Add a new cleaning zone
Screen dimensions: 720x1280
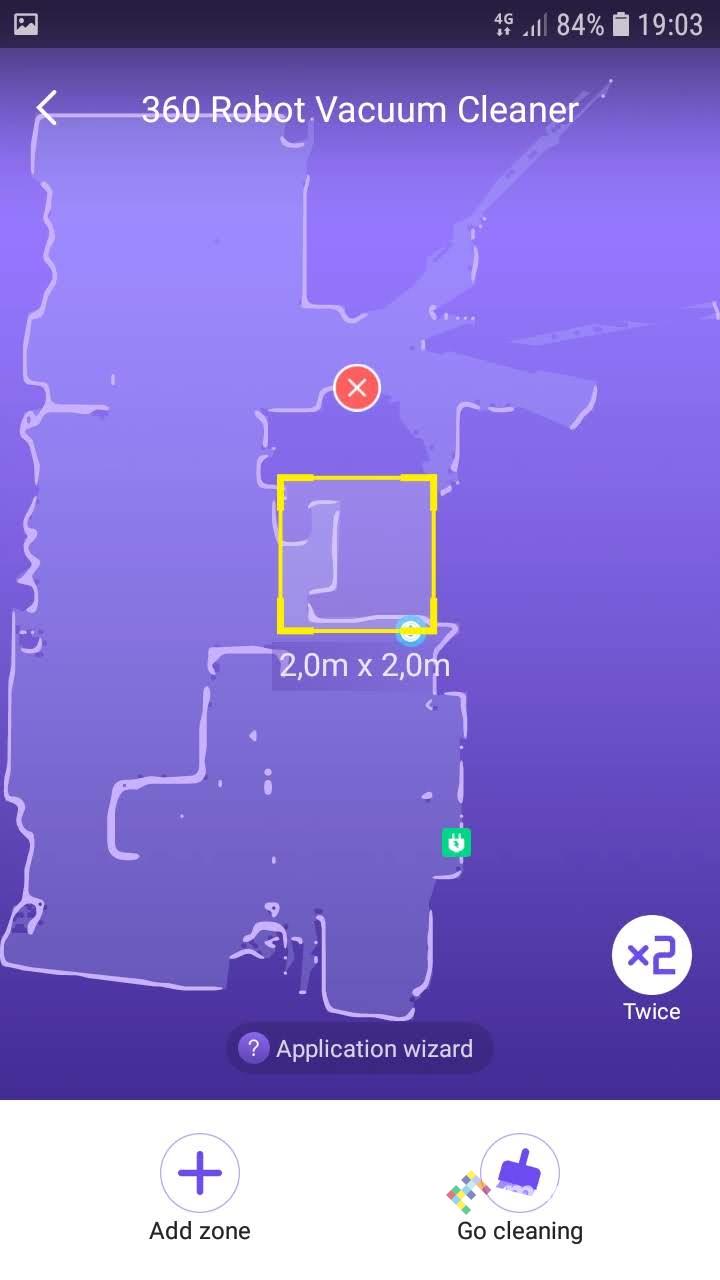(200, 1173)
